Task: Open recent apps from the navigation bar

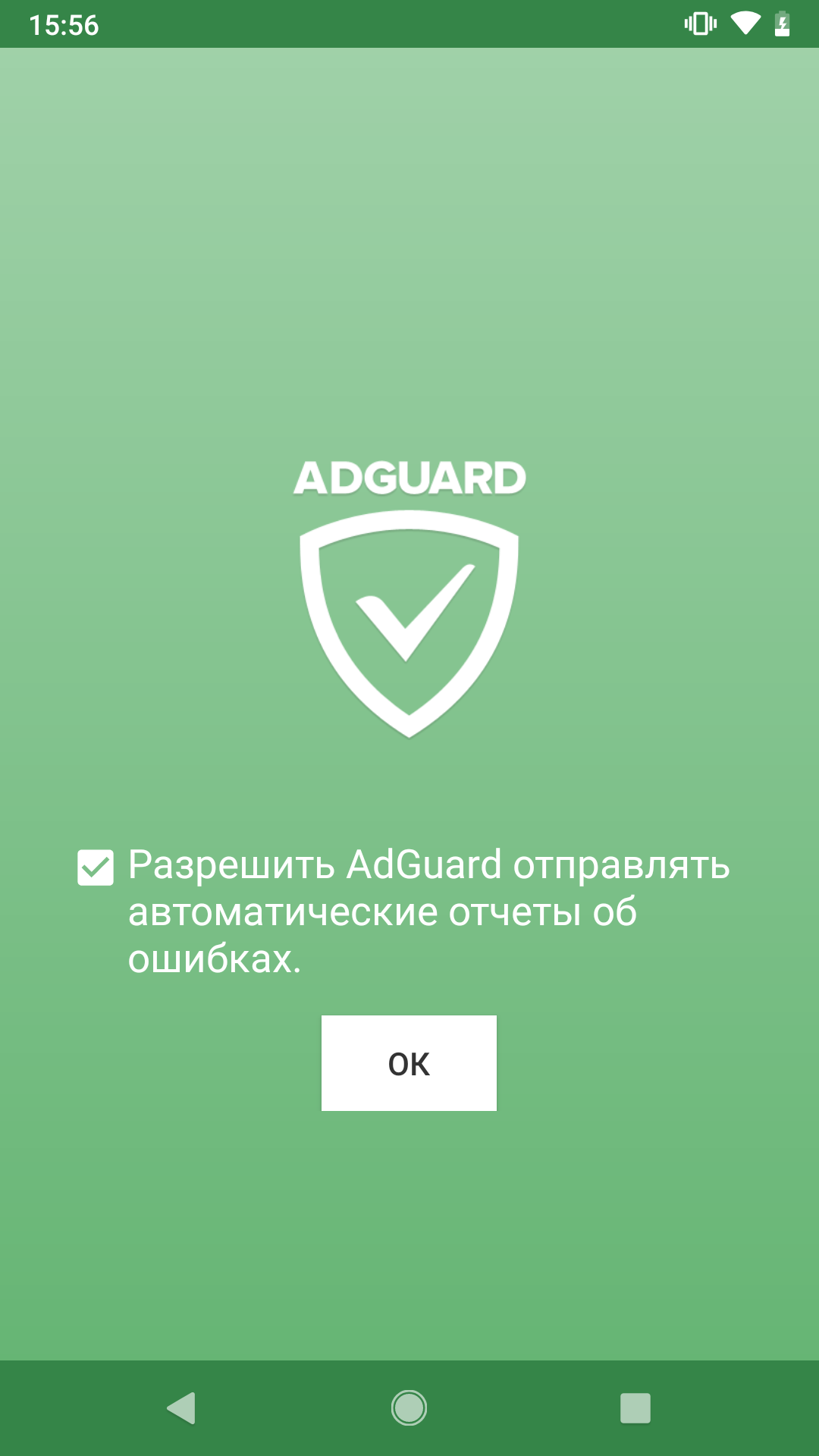Action: tap(635, 1408)
